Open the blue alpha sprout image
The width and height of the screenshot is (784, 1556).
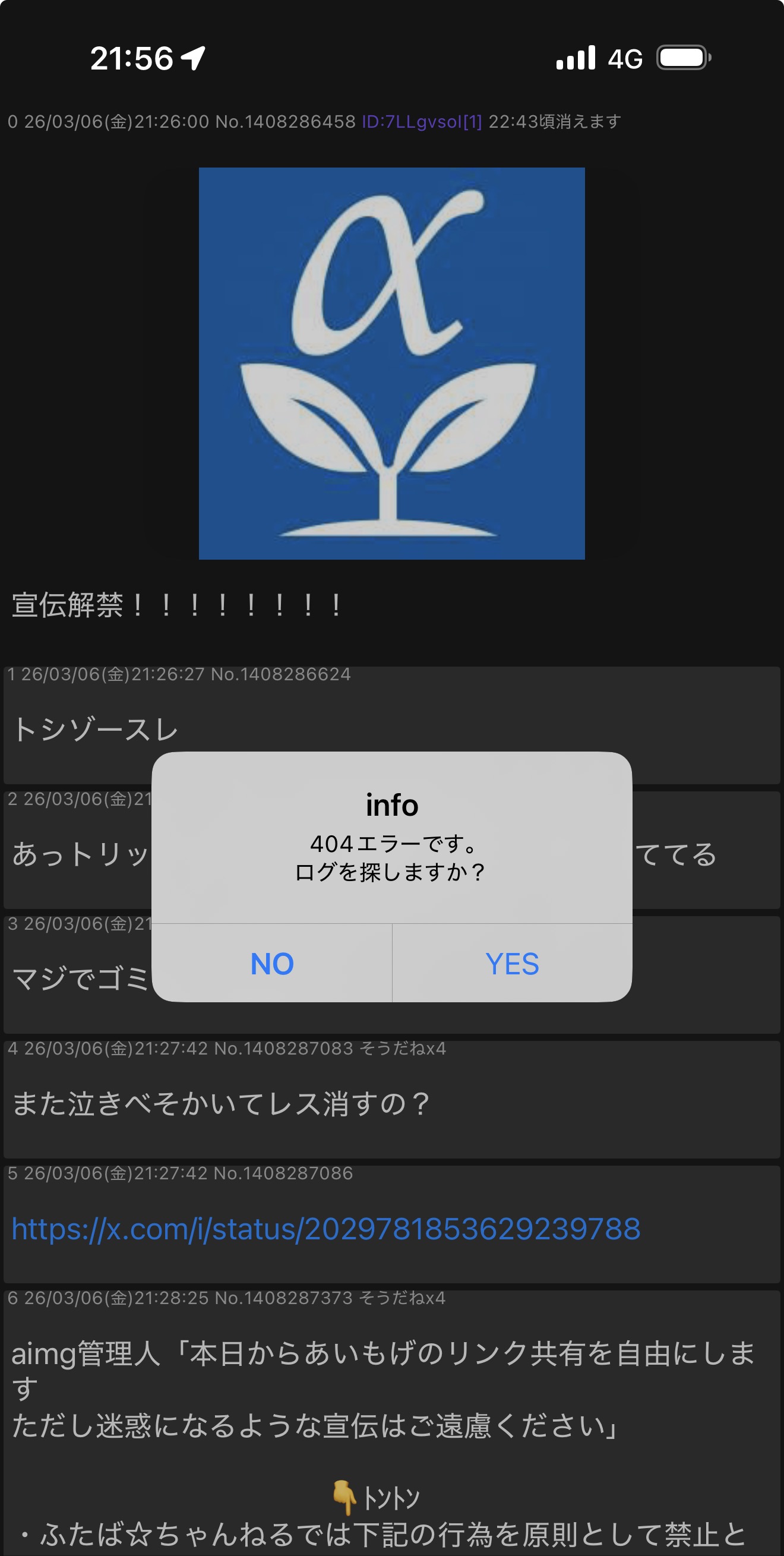(391, 363)
